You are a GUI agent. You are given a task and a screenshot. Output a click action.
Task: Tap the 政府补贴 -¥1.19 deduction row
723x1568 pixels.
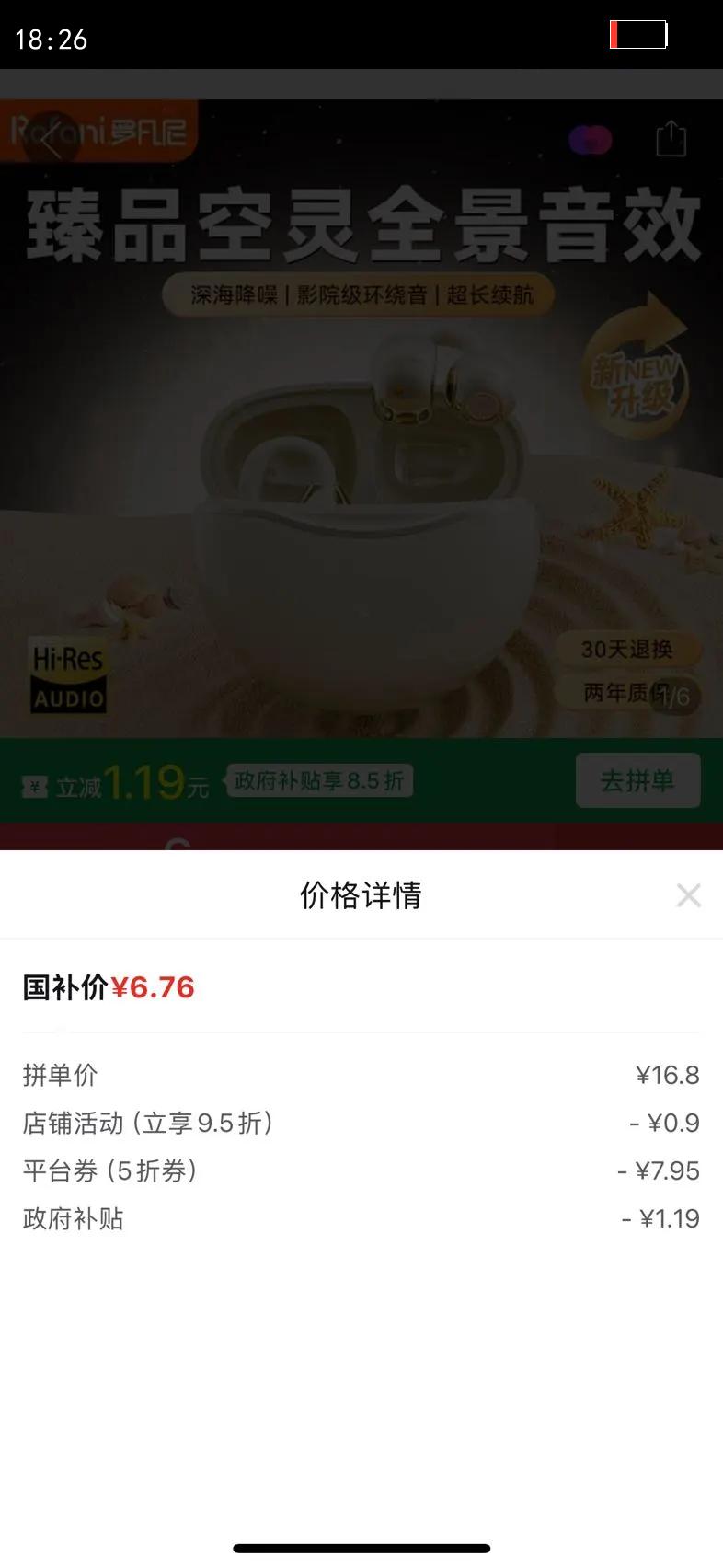(361, 1219)
